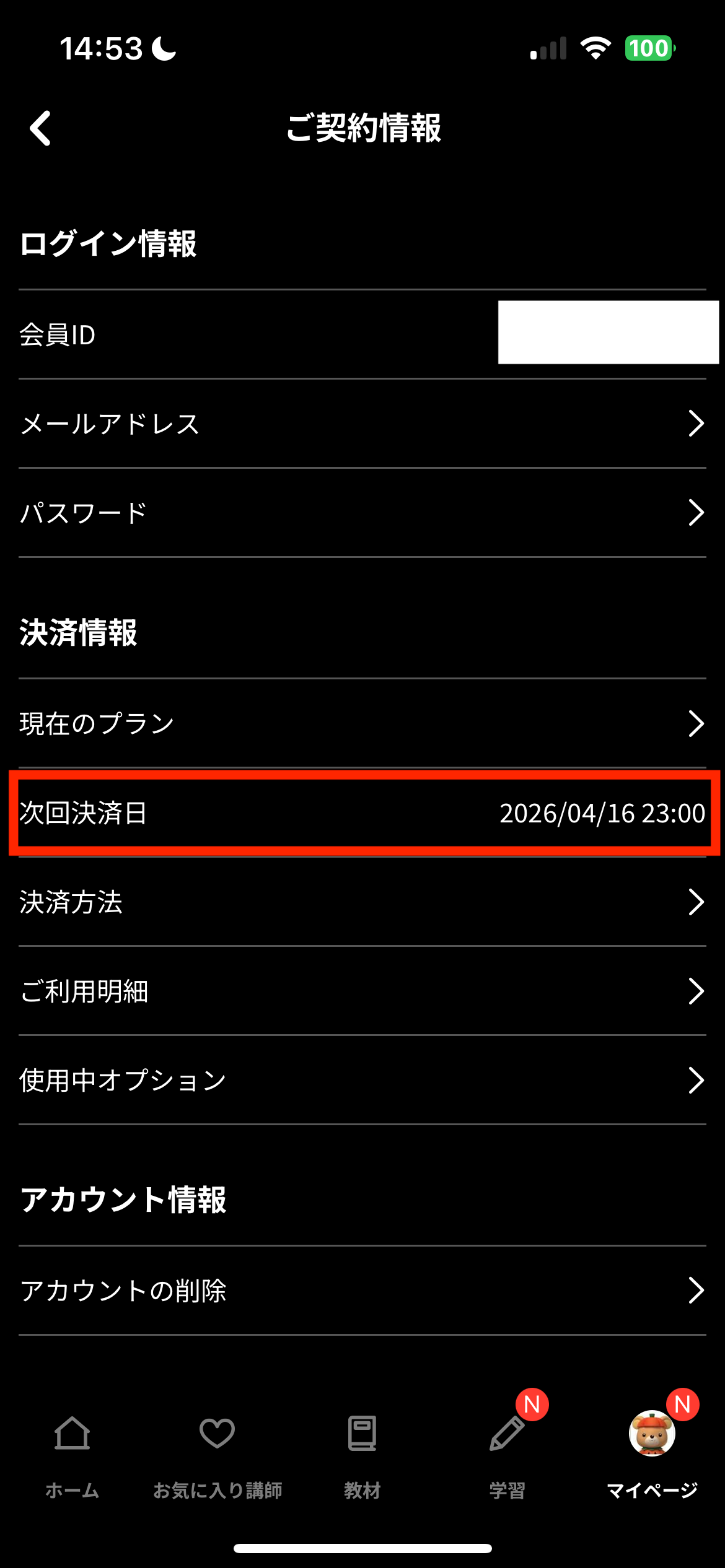
Task: View 現在のプラン details
Action: 362,723
